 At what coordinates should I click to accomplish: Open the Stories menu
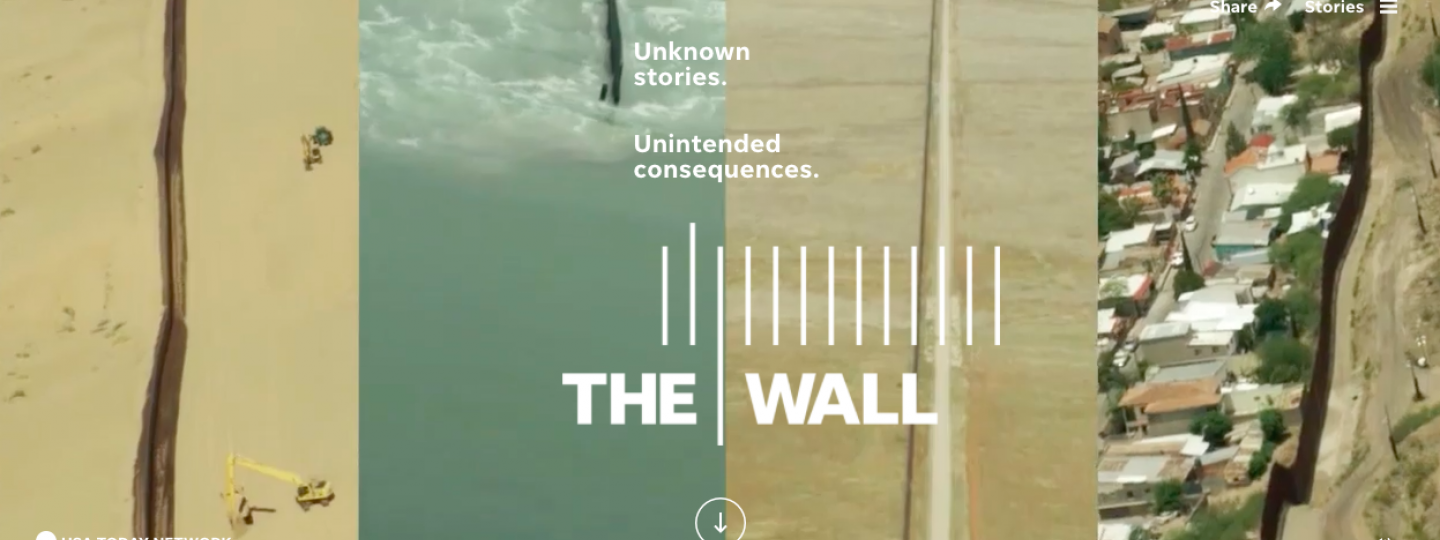[x=1350, y=7]
